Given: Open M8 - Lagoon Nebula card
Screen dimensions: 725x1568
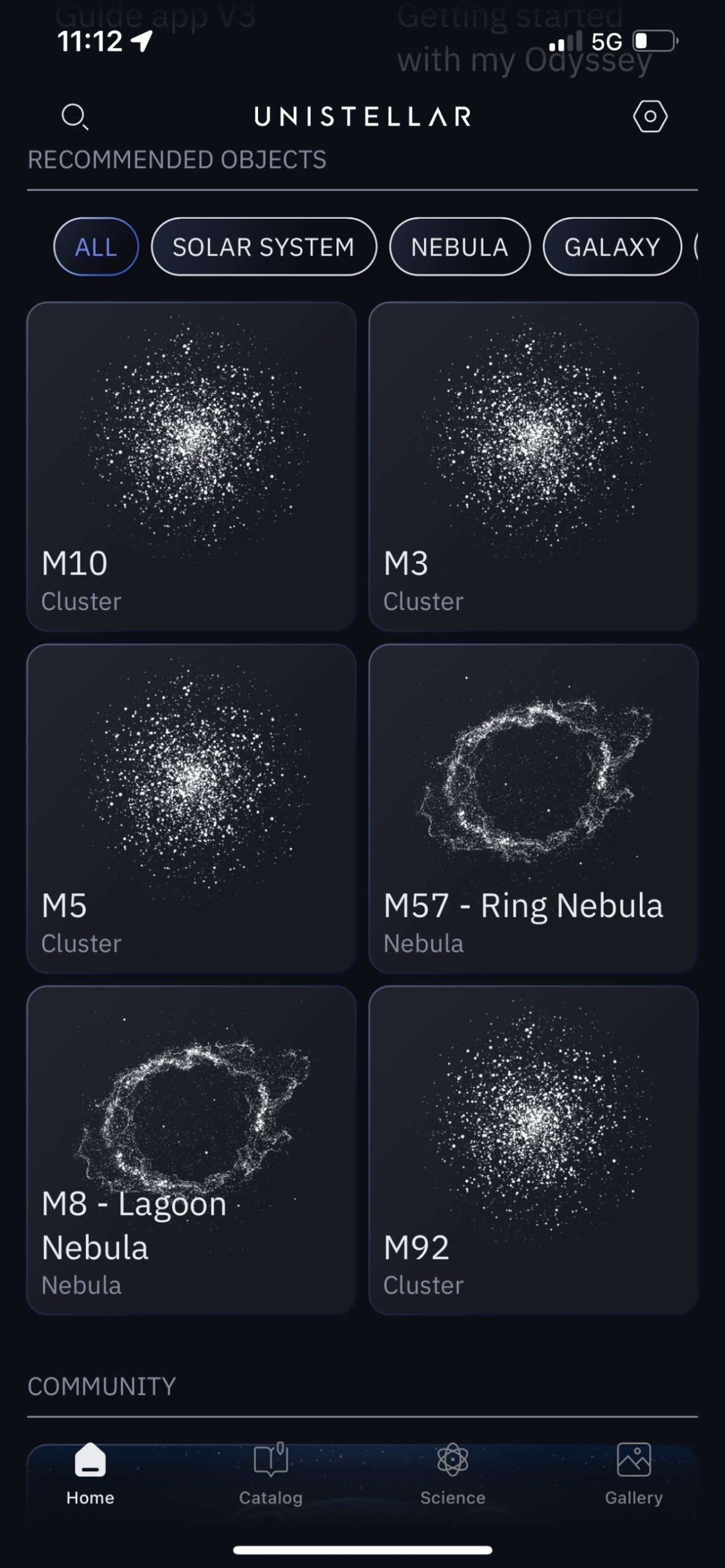Looking at the screenshot, I should [x=191, y=1150].
